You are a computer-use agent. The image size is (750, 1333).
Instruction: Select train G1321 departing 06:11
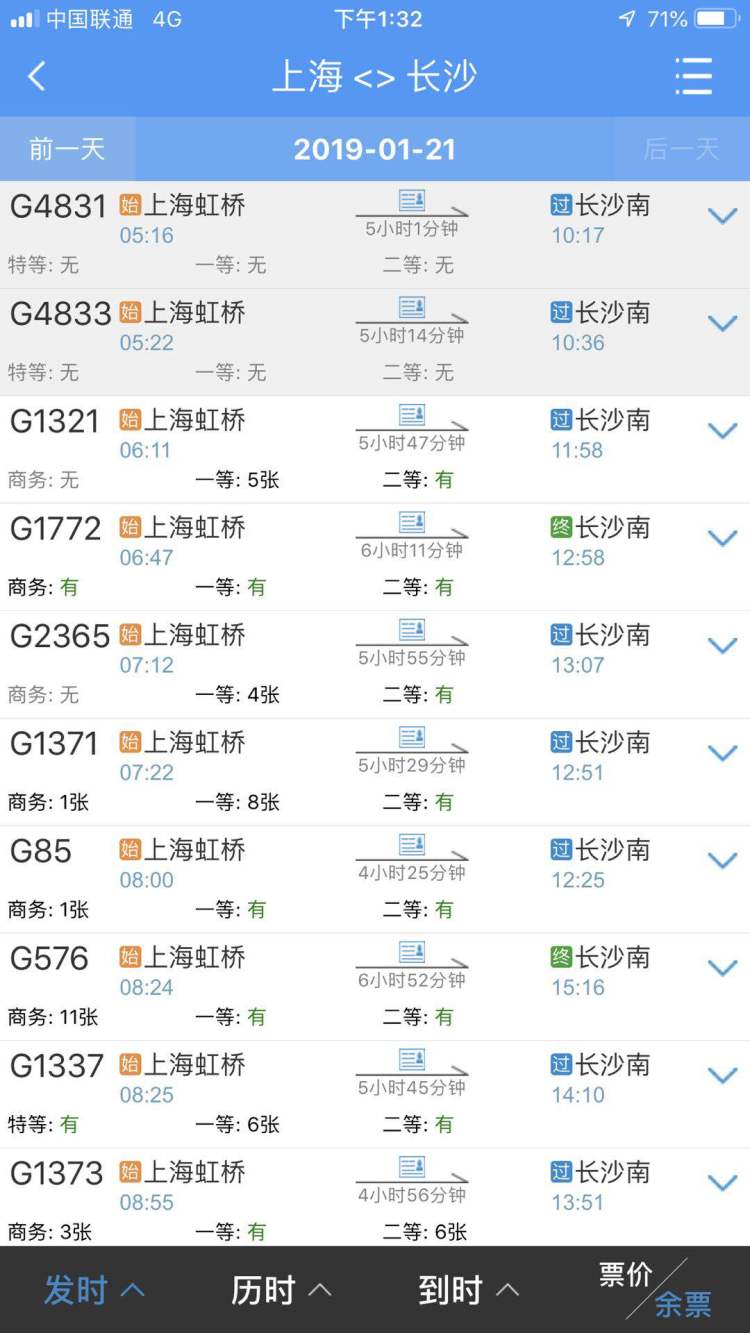(375, 450)
